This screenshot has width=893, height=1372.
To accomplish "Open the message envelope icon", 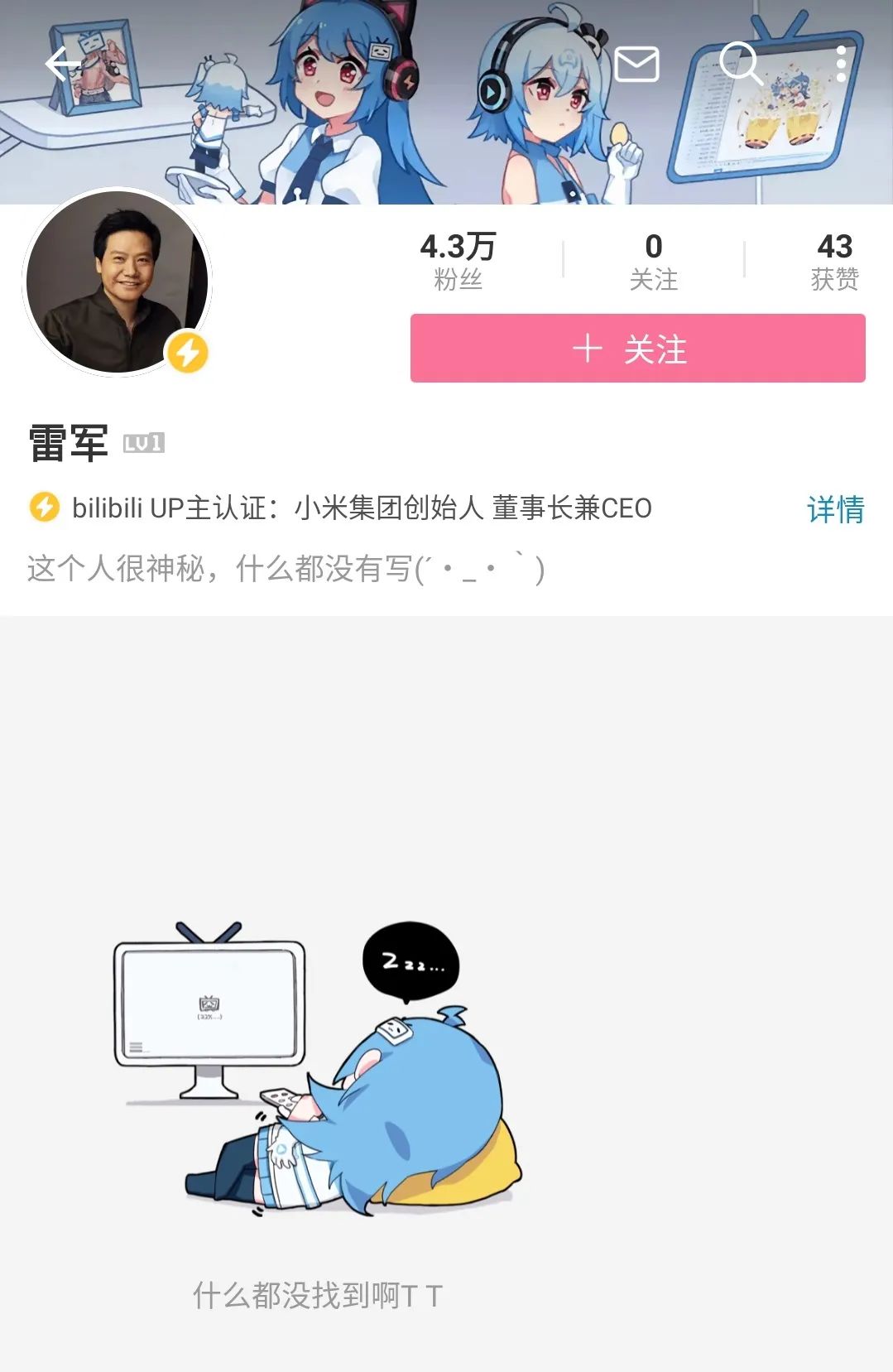I will (x=636, y=65).
